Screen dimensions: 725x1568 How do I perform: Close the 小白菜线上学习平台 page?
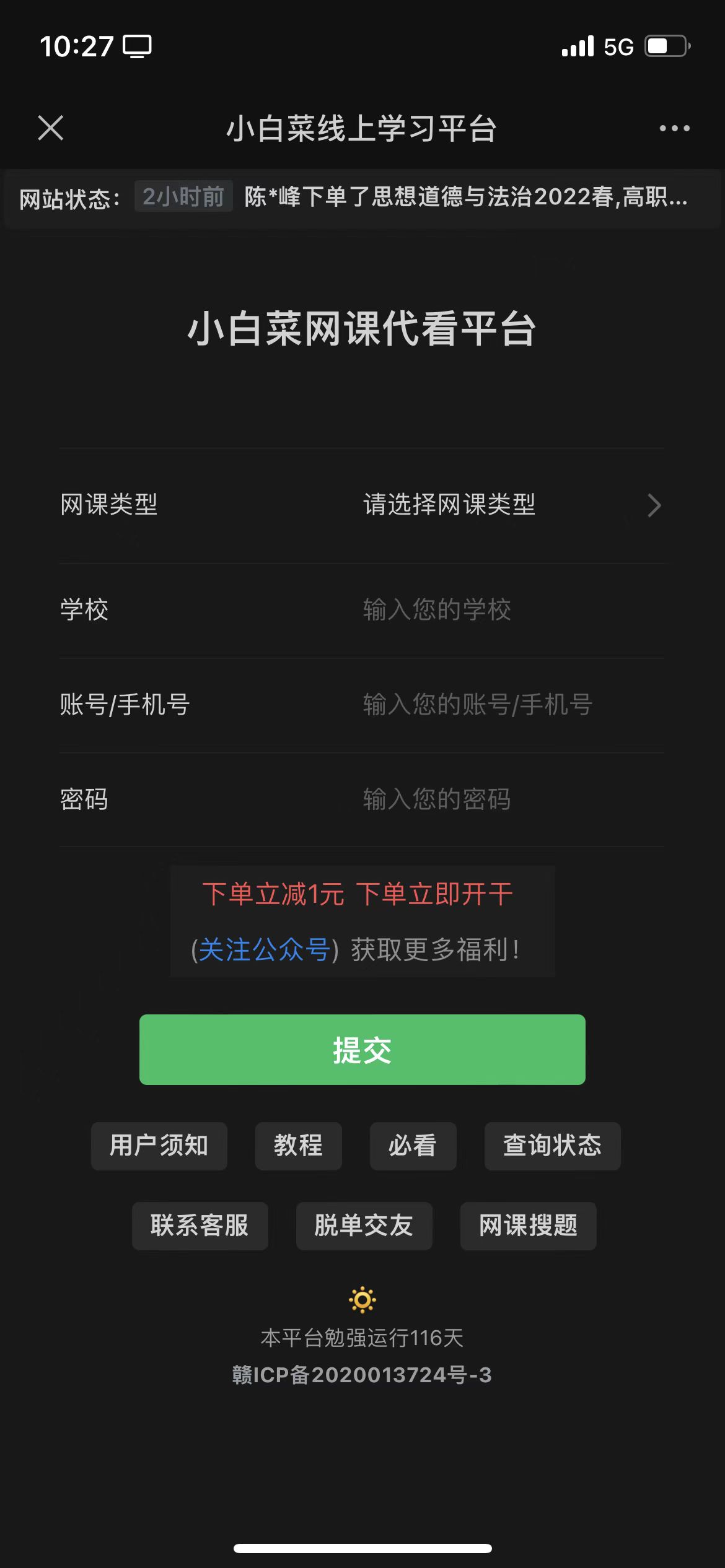point(50,128)
